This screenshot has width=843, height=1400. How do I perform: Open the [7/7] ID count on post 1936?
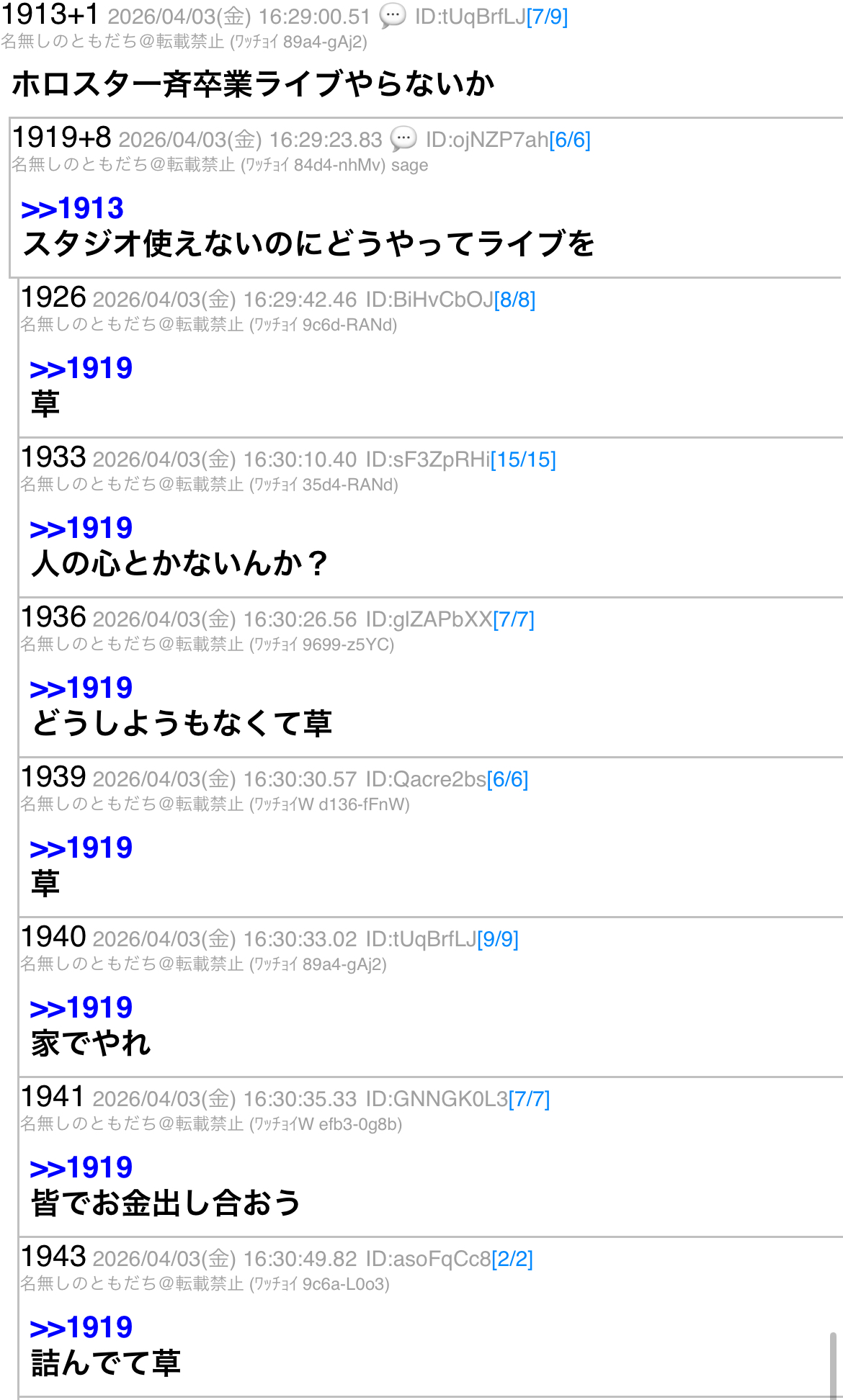coord(514,619)
